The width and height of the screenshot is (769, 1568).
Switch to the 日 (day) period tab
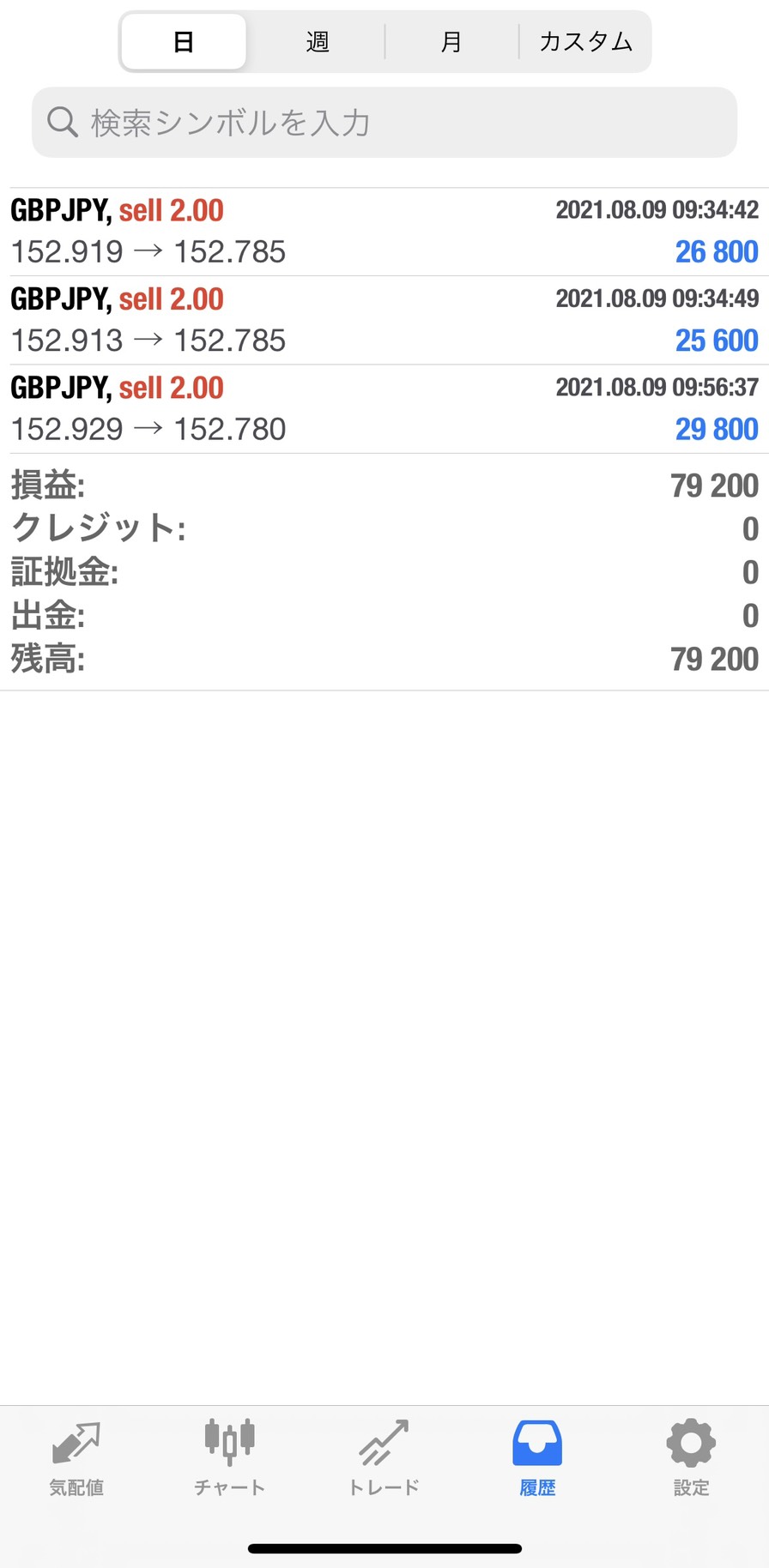pyautogui.click(x=184, y=41)
